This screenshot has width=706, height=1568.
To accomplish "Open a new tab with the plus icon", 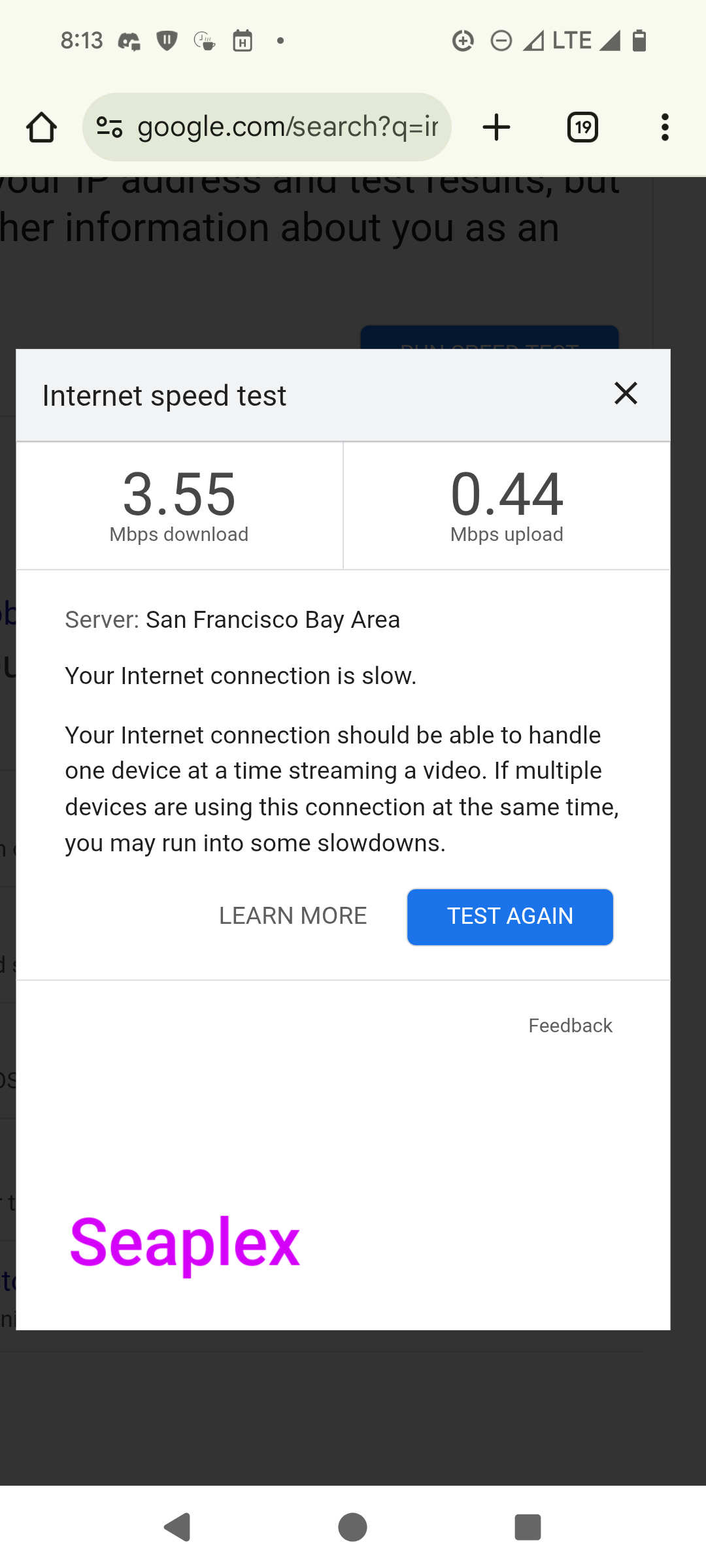I will (x=496, y=127).
